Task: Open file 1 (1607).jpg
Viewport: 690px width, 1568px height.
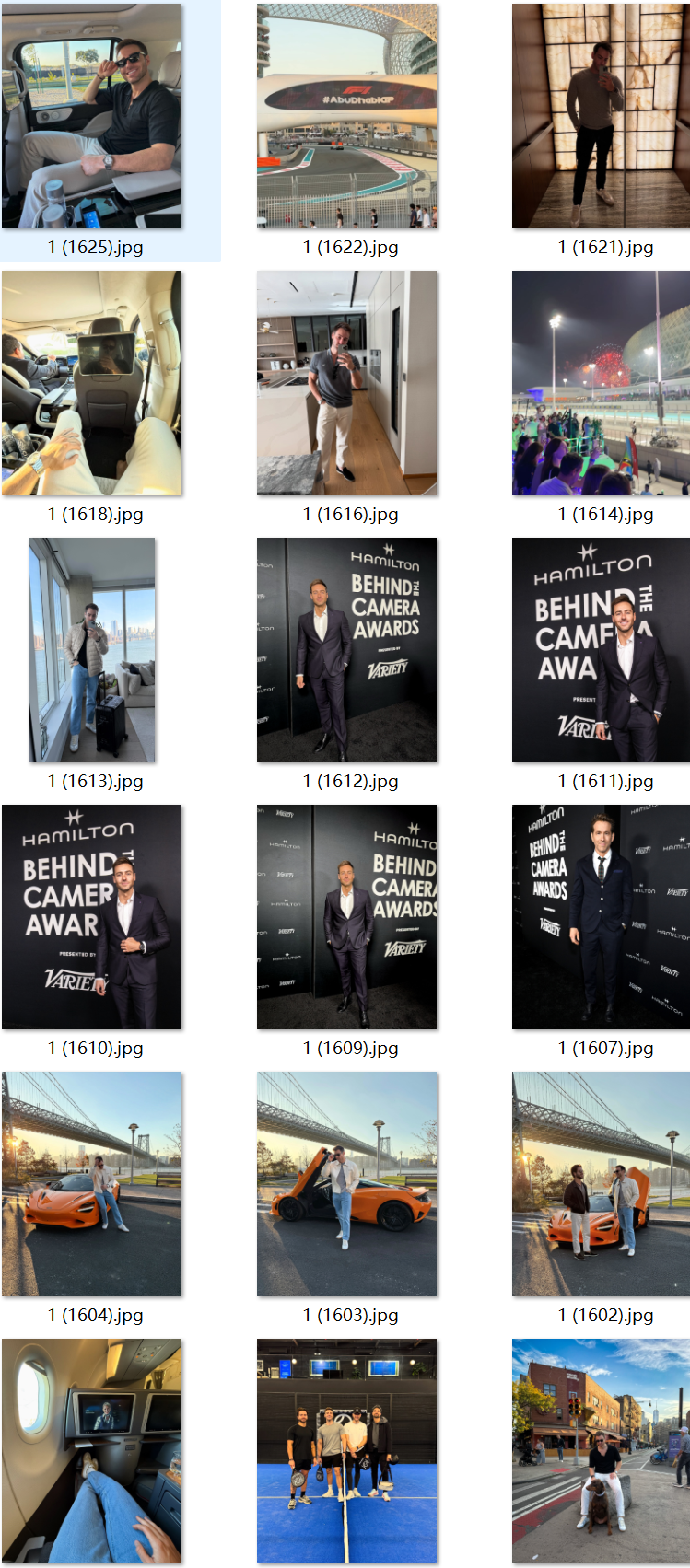Action: 602,917
